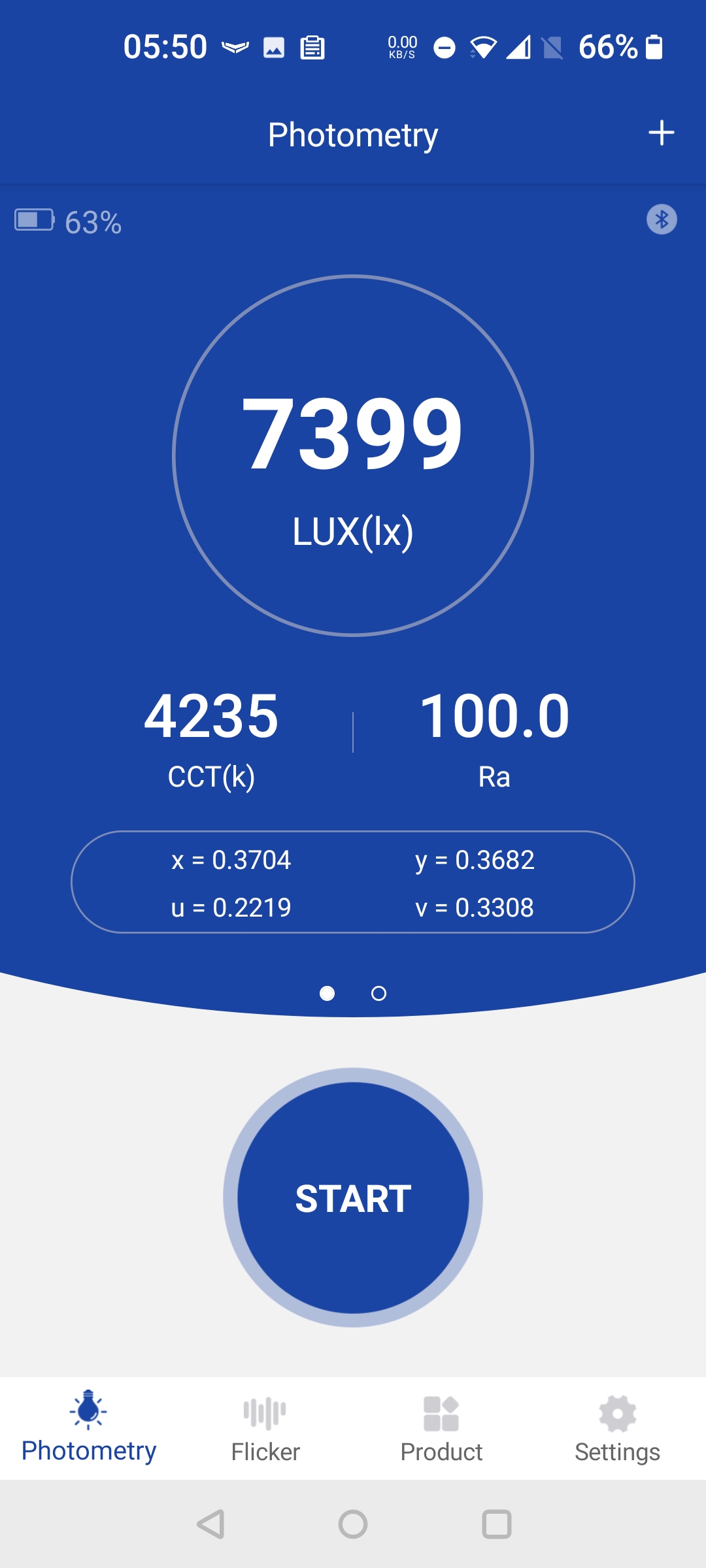Tap the plus icon in the header

coord(661,133)
